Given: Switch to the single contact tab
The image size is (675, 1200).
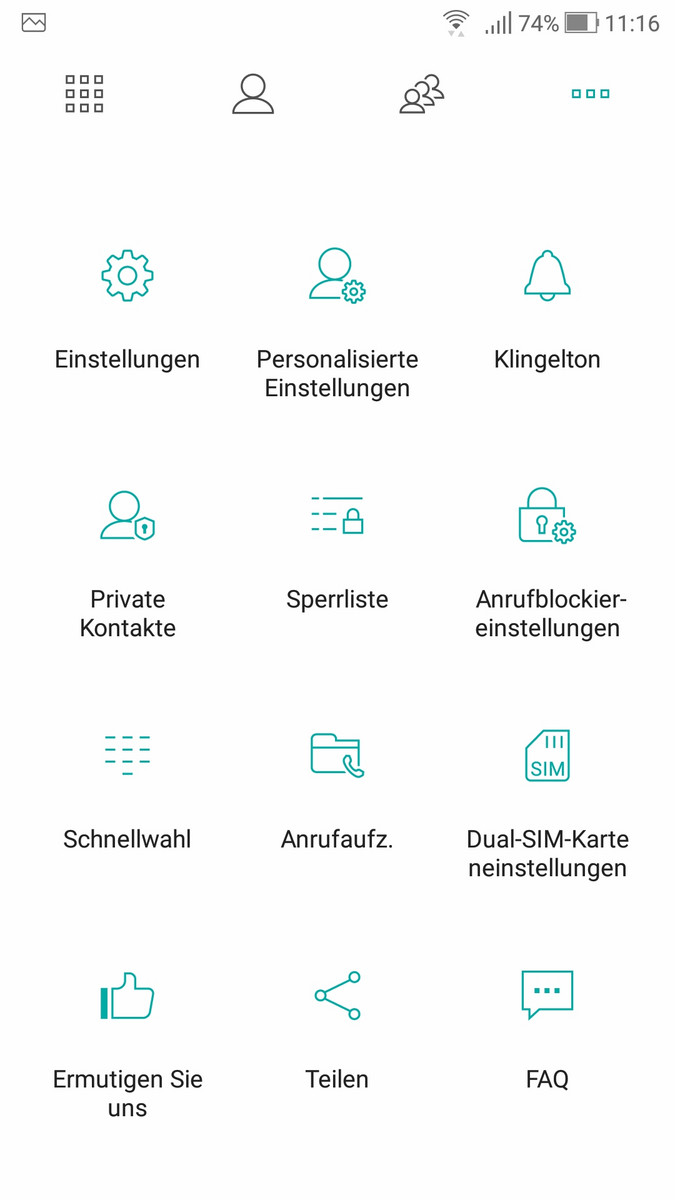Looking at the screenshot, I should 253,94.
